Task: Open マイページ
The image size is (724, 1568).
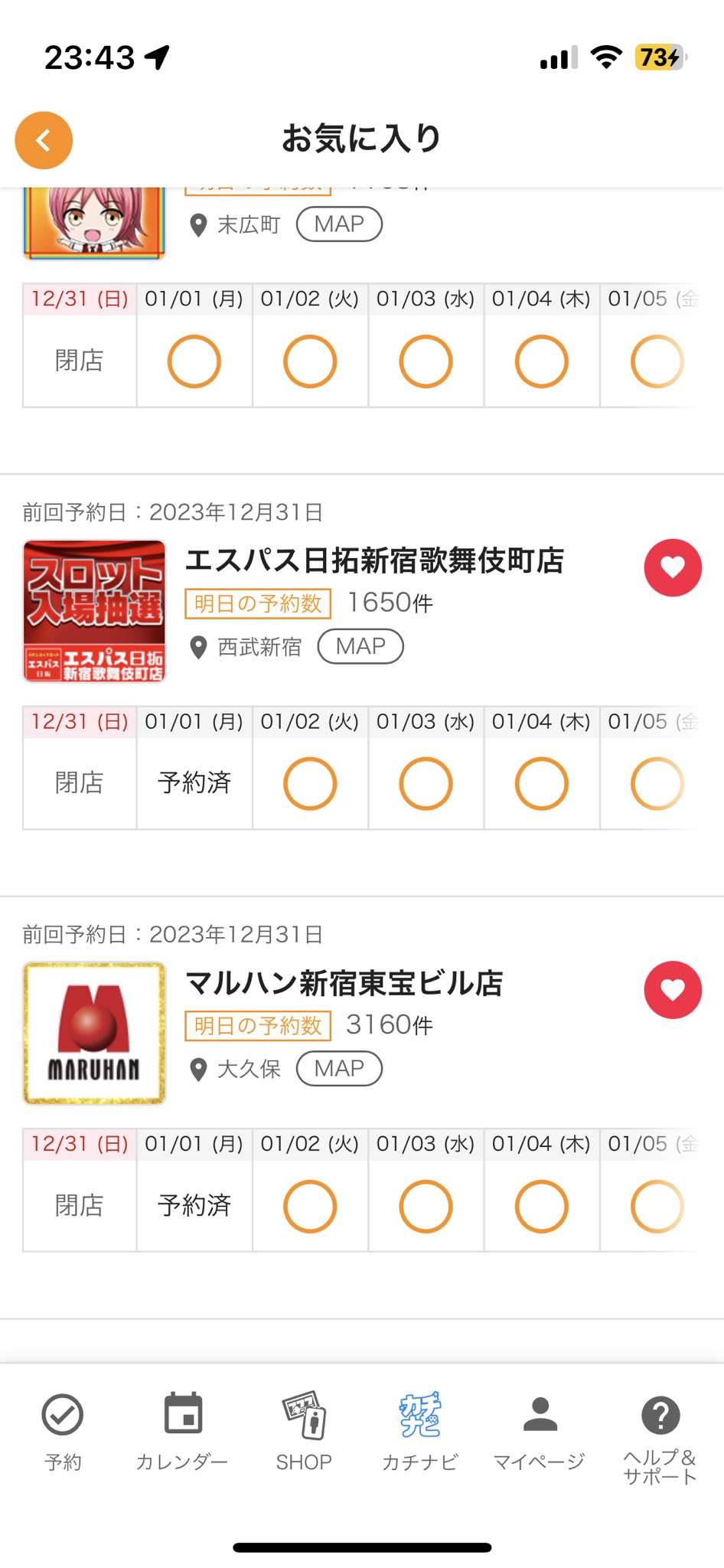Action: 540,1432
